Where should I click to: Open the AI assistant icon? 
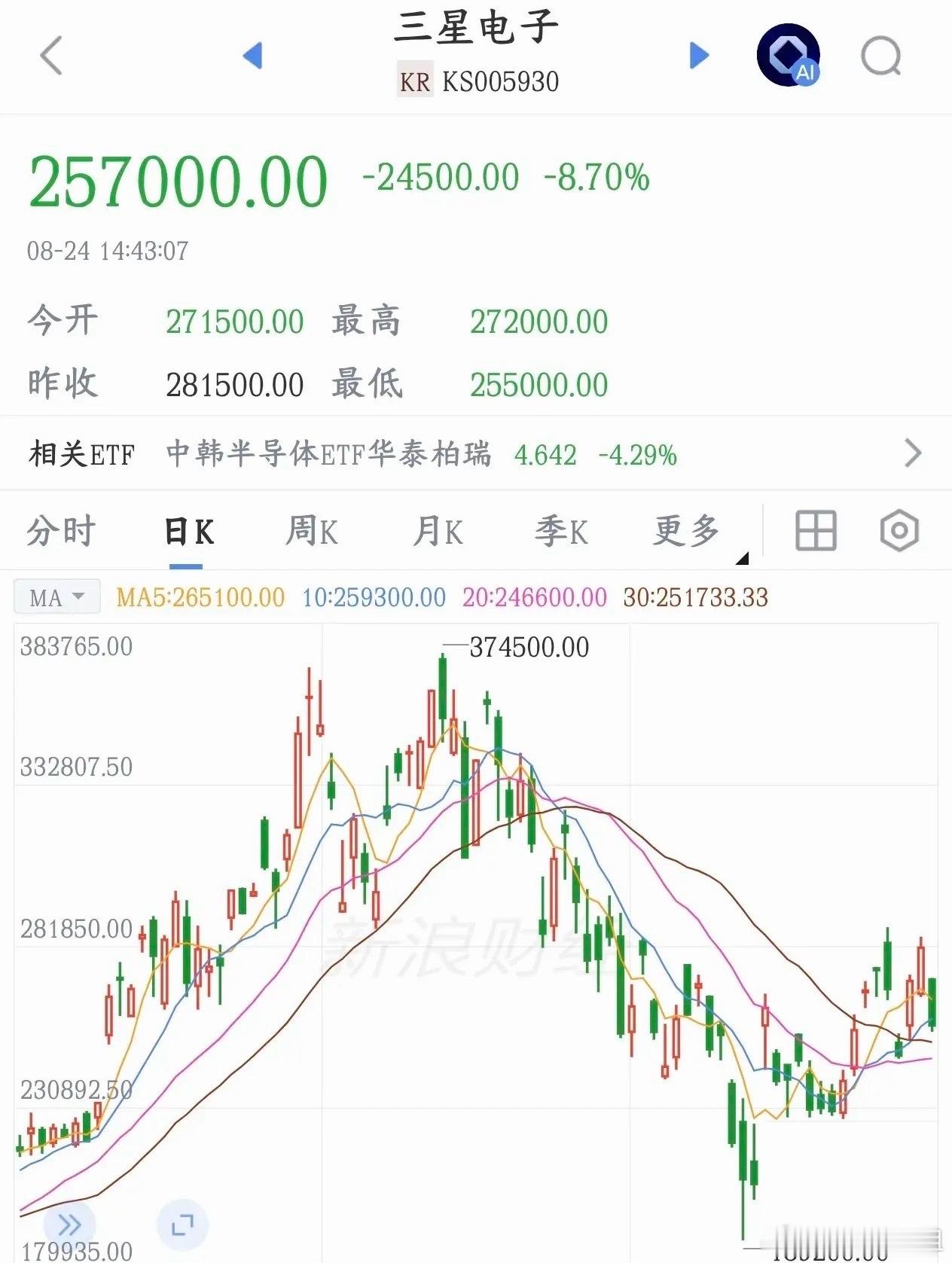(x=788, y=55)
